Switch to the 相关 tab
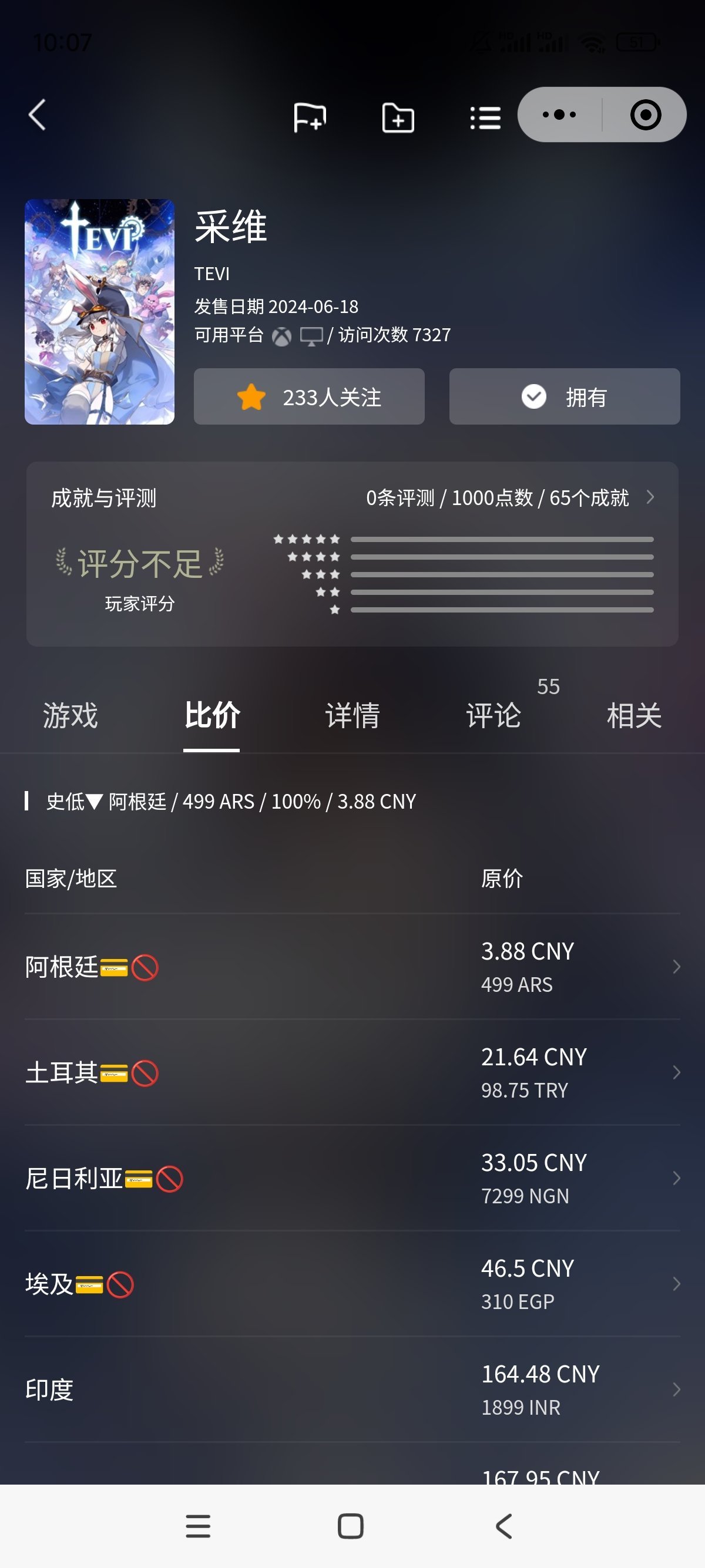Viewport: 705px width, 1568px height. click(634, 715)
